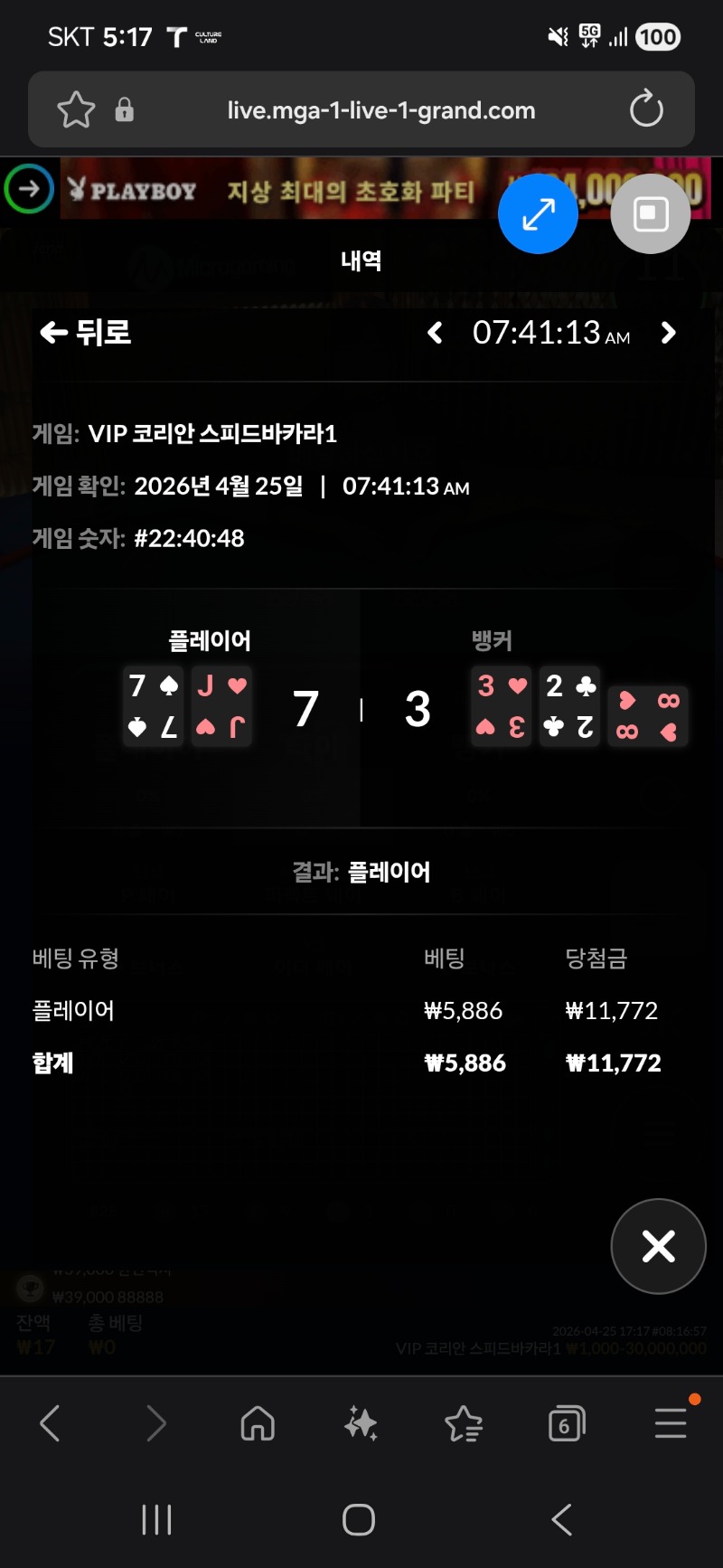Go back with the 뒤로 arrow
The width and height of the screenshot is (723, 1568).
[85, 333]
